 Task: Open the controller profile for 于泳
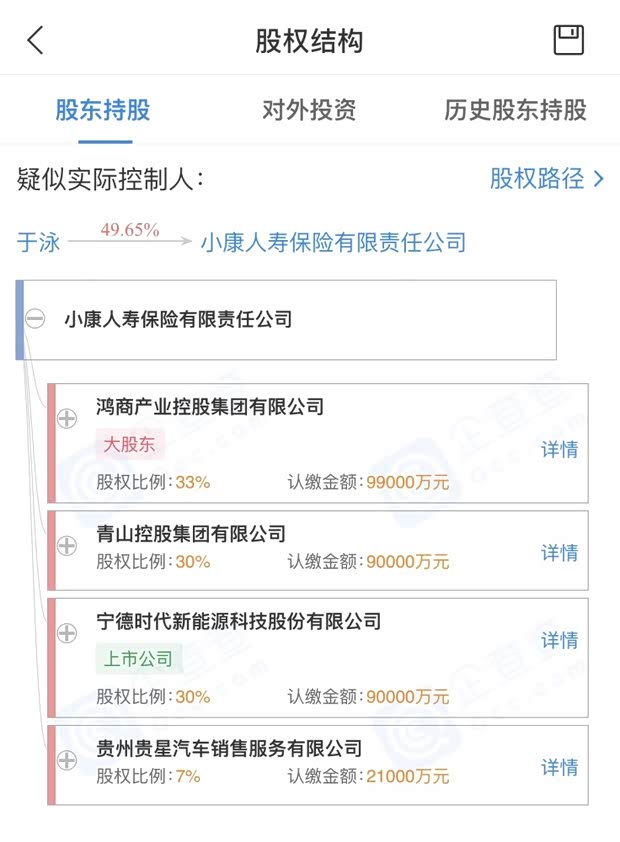pos(38,242)
